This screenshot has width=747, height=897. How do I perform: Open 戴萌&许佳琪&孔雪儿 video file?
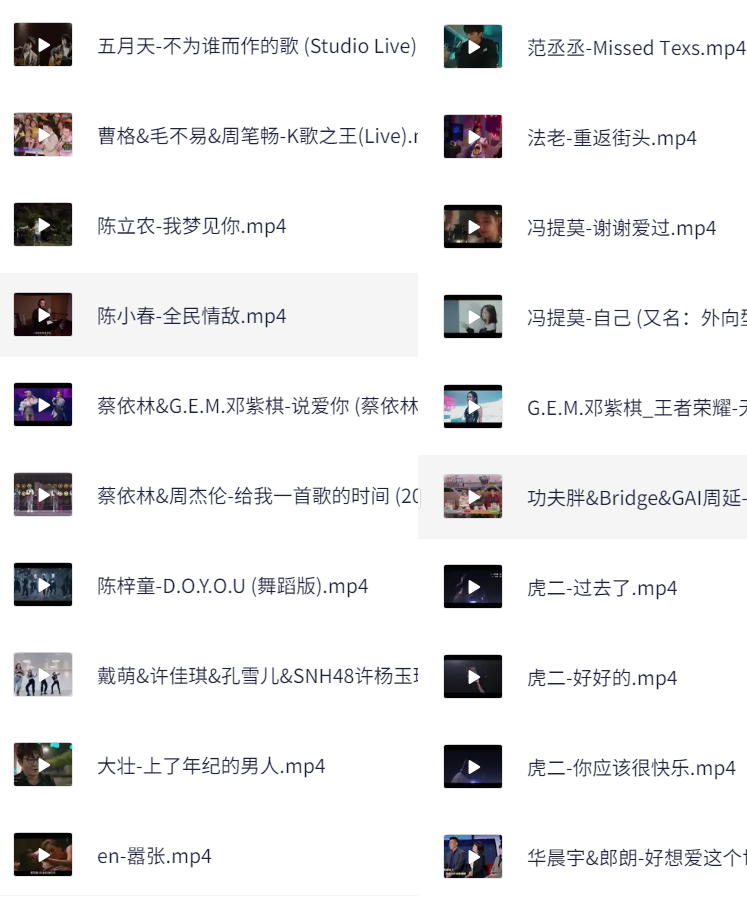point(256,676)
